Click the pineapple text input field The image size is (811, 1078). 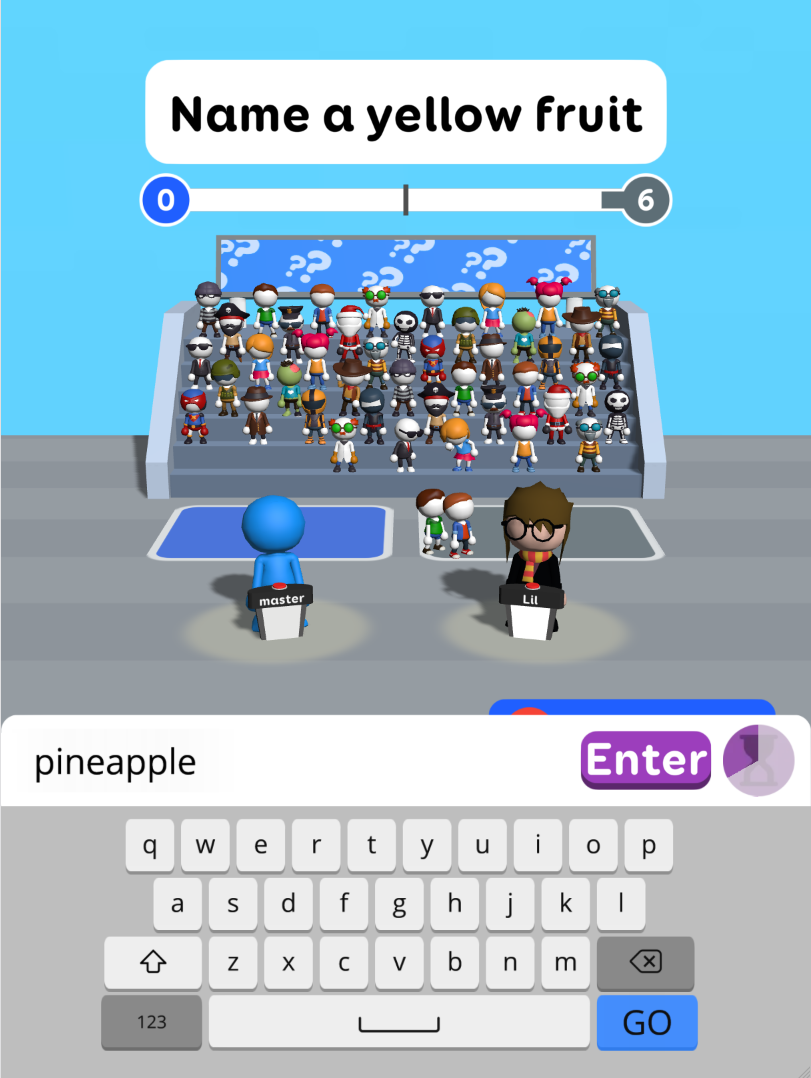pyautogui.click(x=115, y=762)
